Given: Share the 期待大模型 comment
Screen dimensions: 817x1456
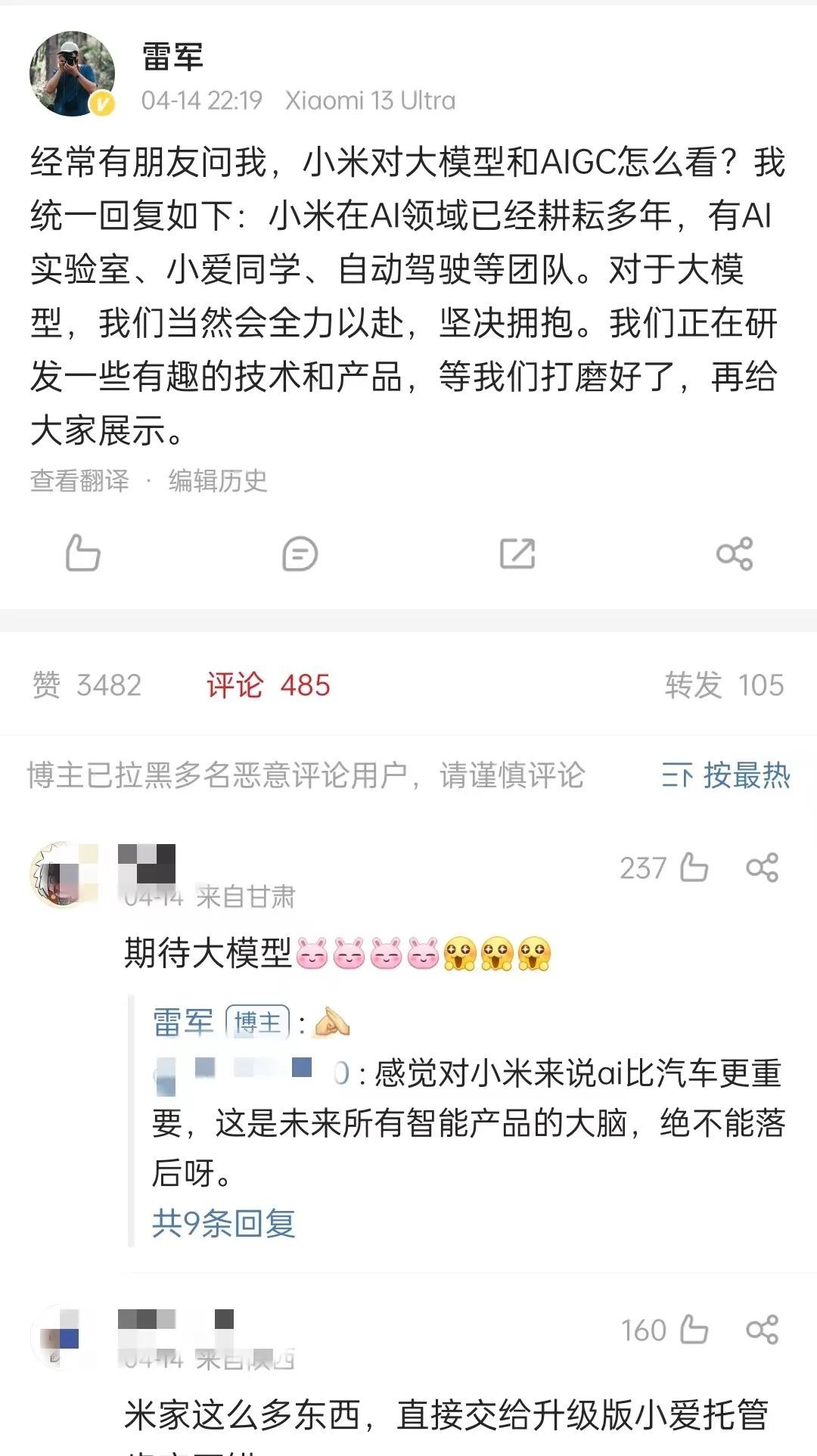Looking at the screenshot, I should [762, 868].
